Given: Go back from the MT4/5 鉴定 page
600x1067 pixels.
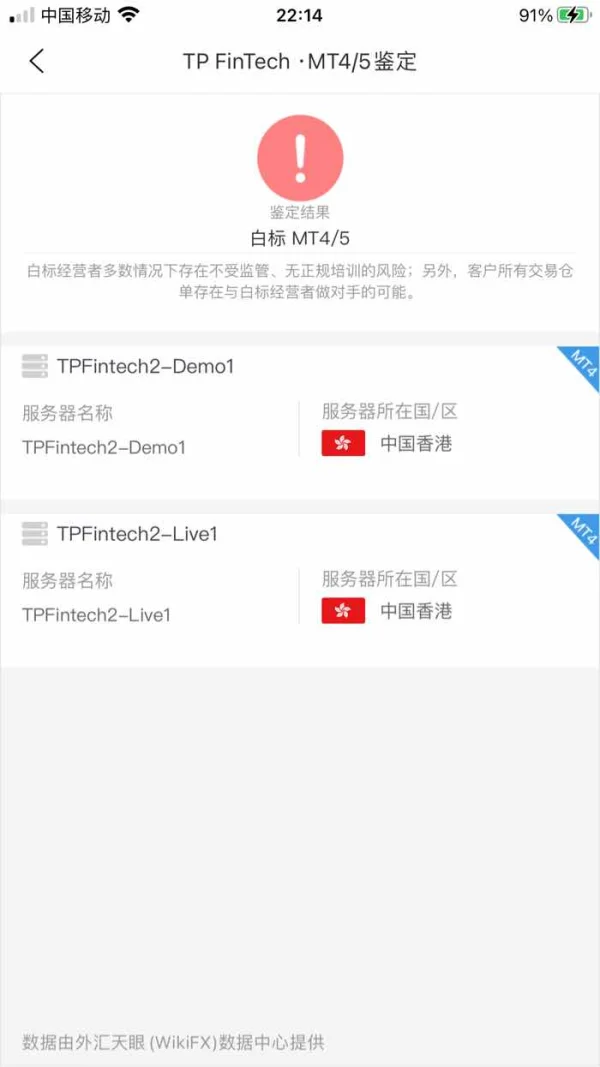Looking at the screenshot, I should coord(37,61).
